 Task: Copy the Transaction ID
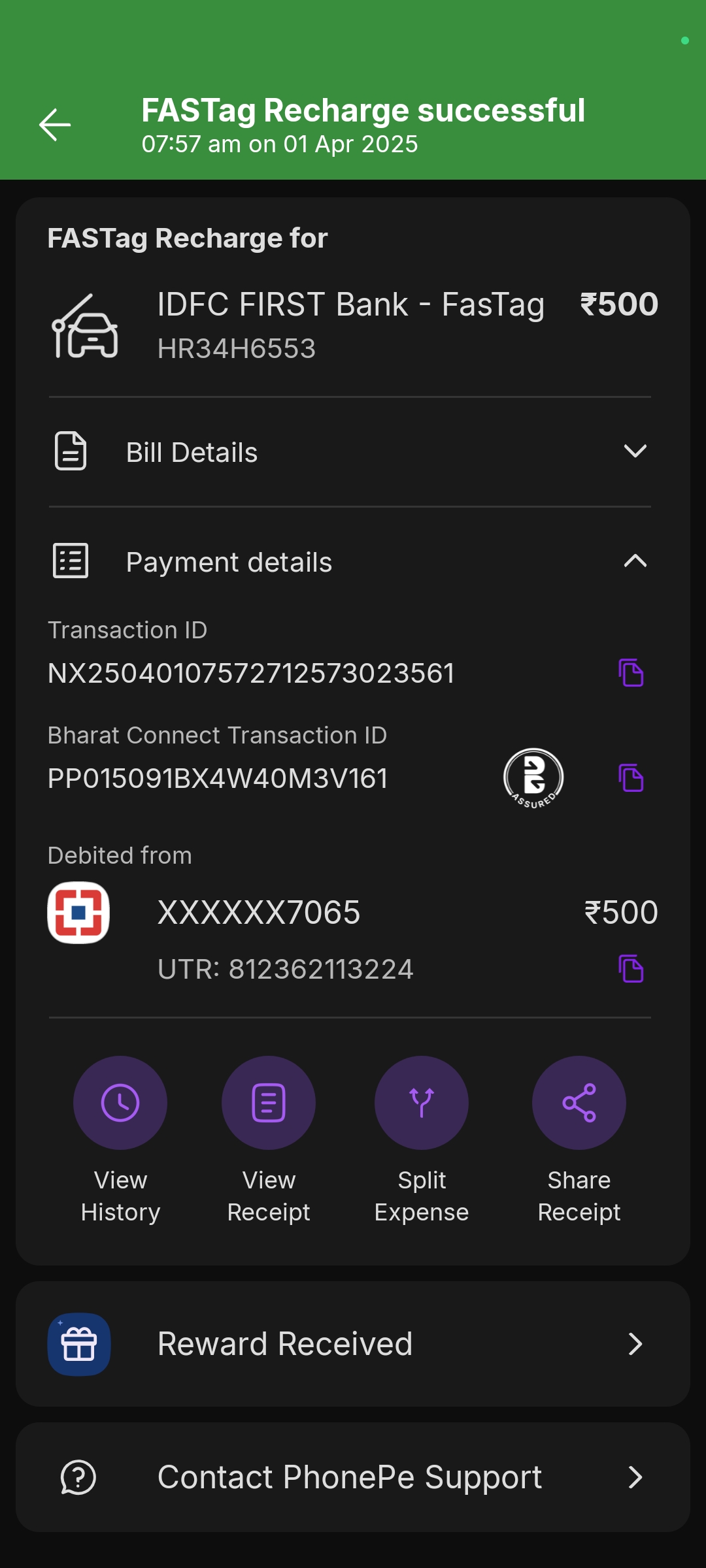click(631, 673)
